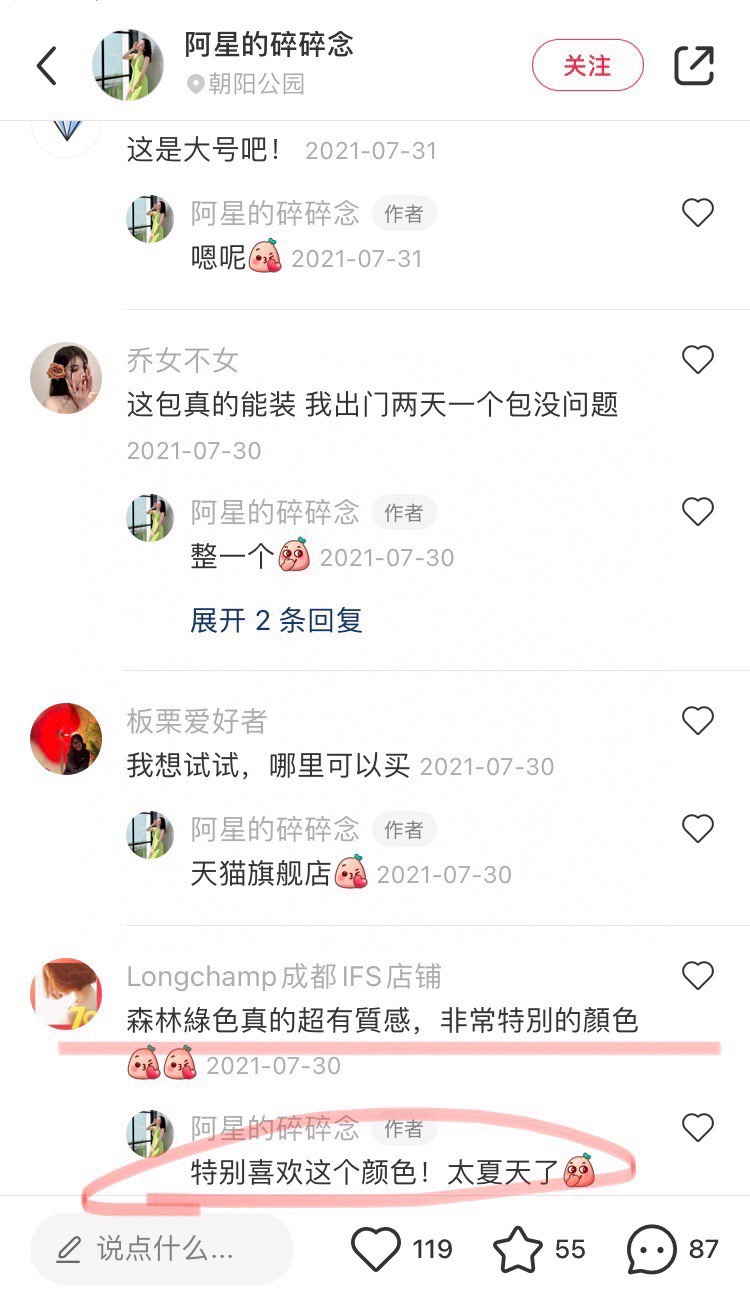Save the post with the star icon

(518, 1249)
